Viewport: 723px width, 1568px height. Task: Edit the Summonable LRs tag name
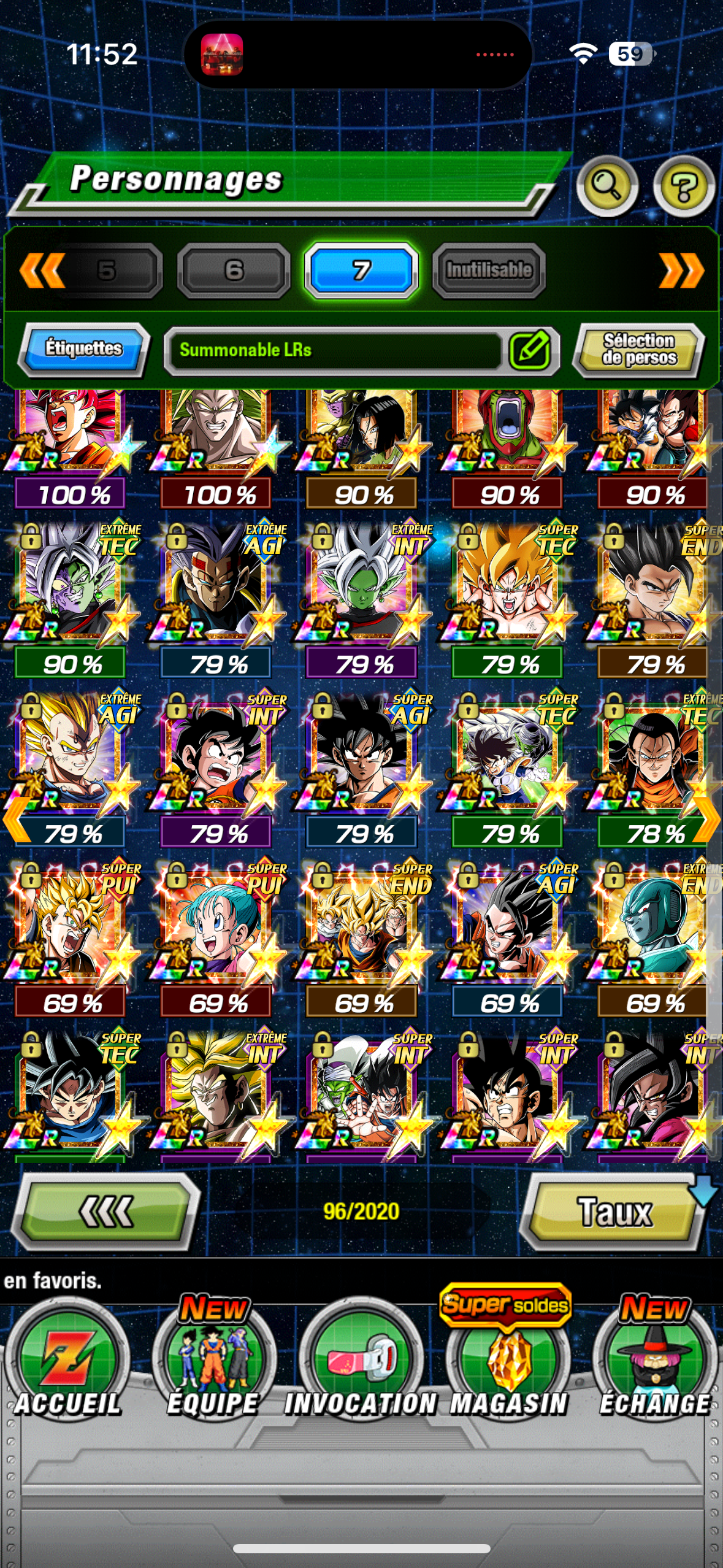click(x=530, y=350)
